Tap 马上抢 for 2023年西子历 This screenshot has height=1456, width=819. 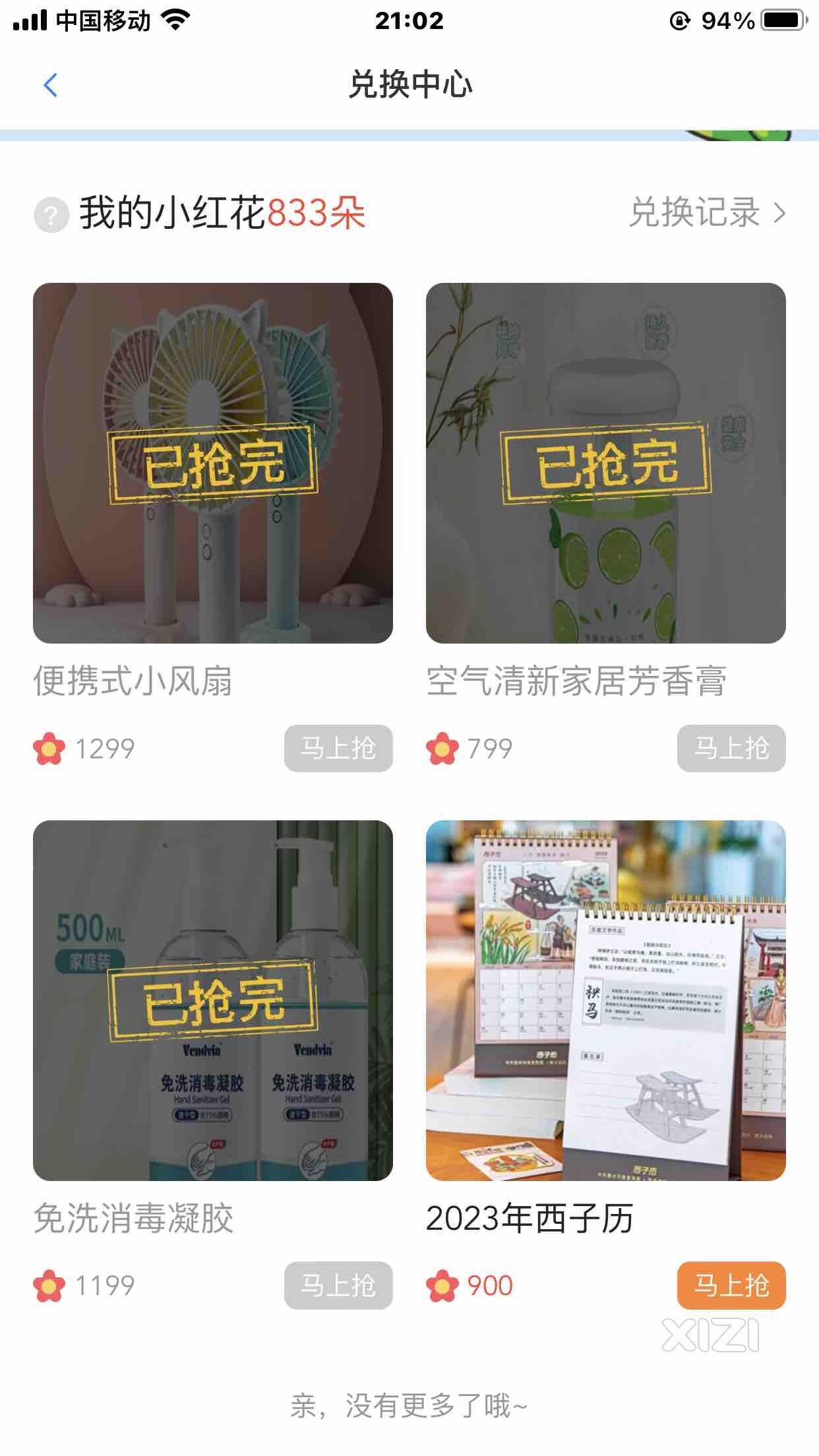click(x=731, y=1285)
